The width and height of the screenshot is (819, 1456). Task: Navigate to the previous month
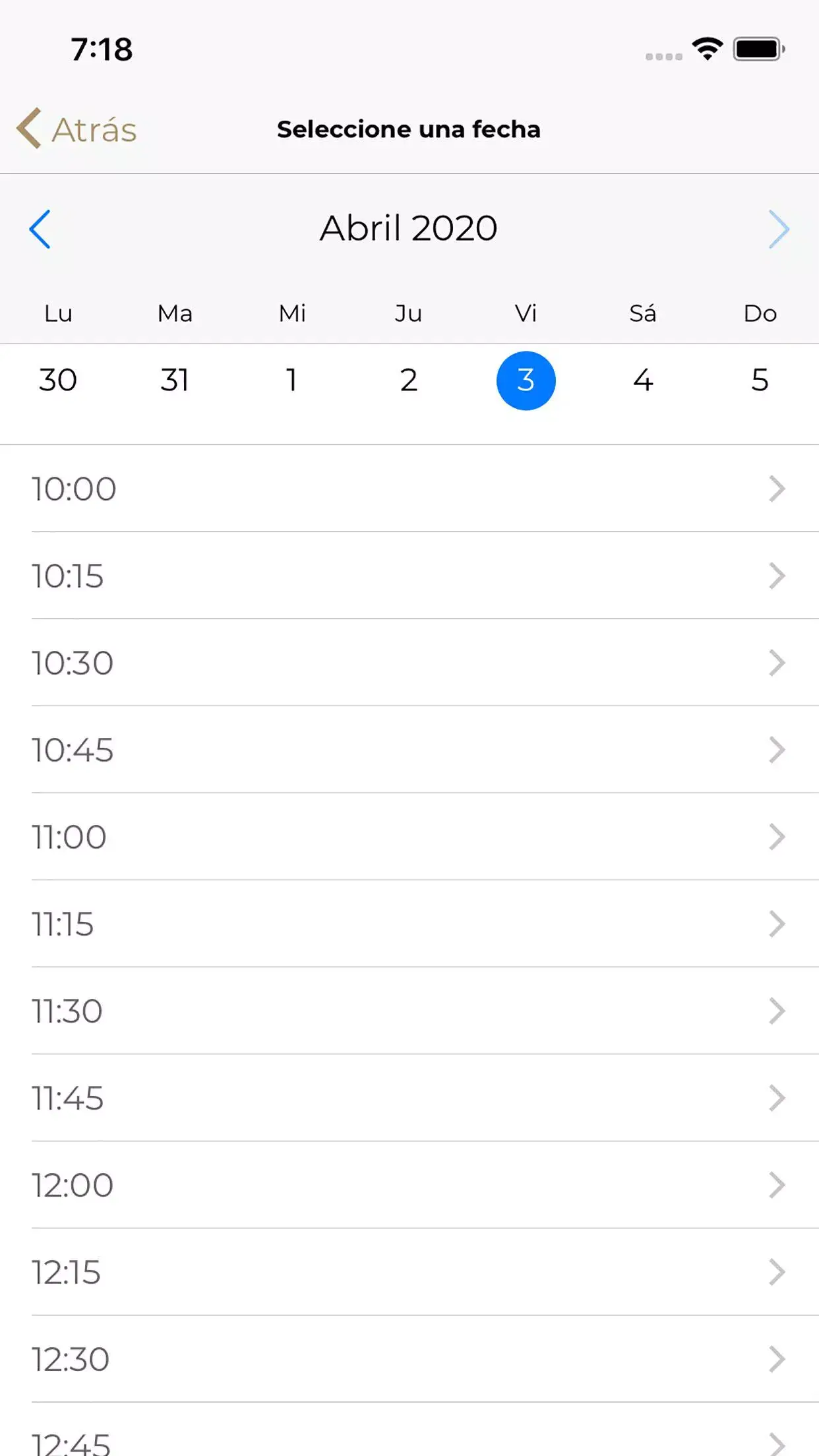(x=40, y=229)
